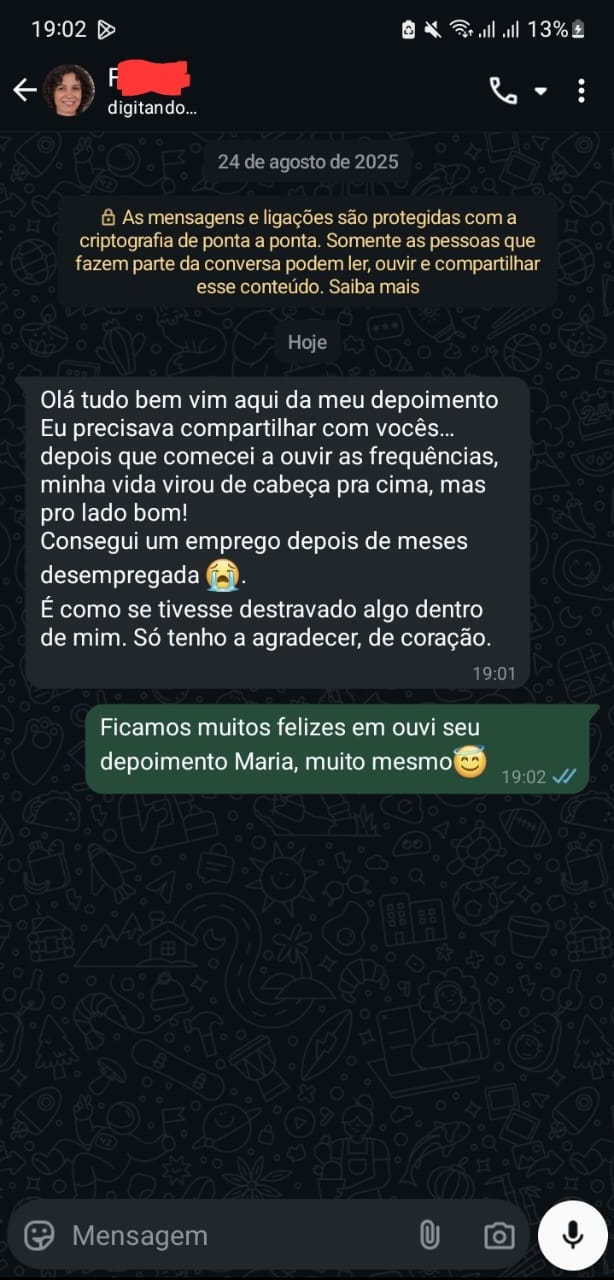Start a voice call

(502, 91)
